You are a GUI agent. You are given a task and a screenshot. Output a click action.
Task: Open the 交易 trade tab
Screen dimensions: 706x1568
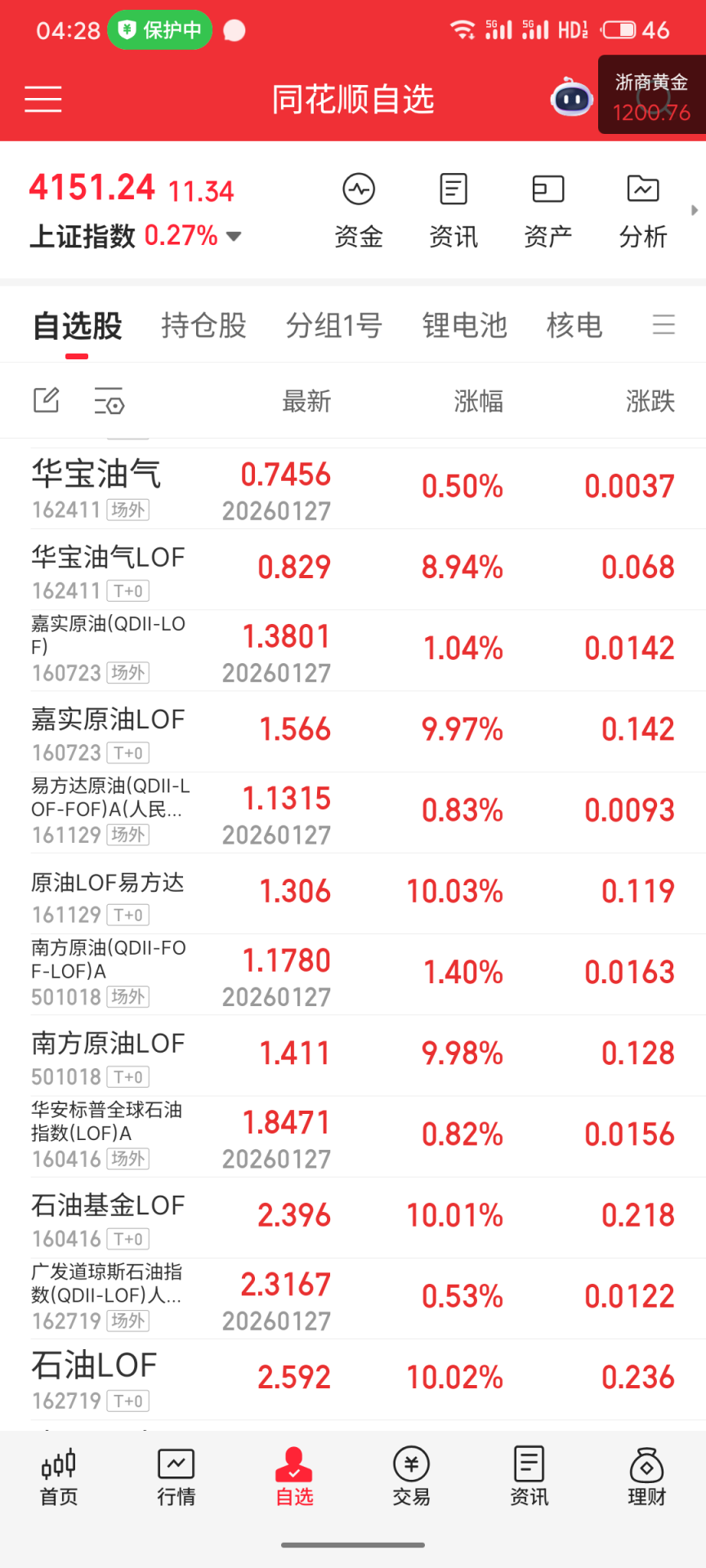click(411, 1477)
